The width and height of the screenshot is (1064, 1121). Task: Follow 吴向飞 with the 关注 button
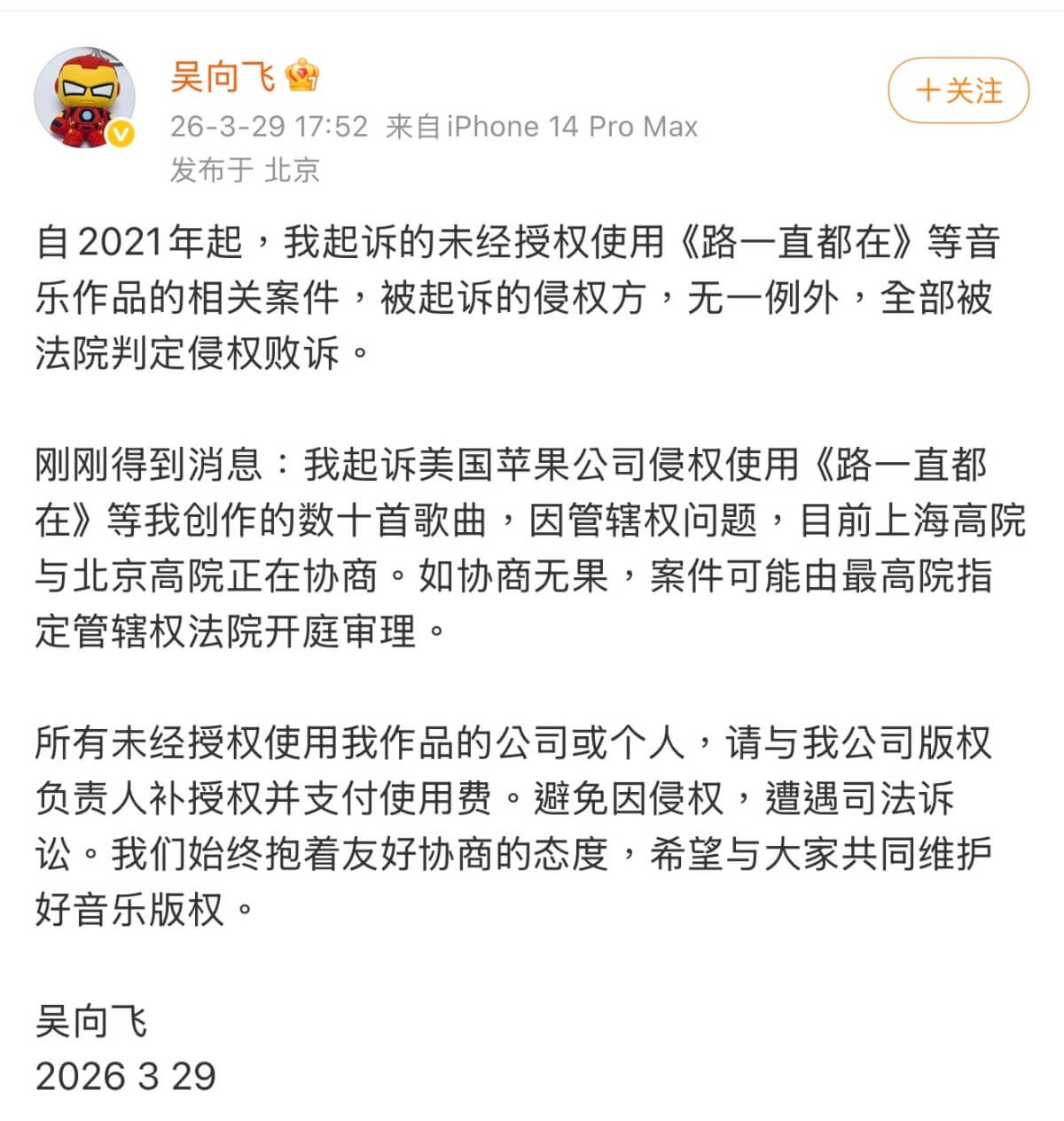click(958, 90)
